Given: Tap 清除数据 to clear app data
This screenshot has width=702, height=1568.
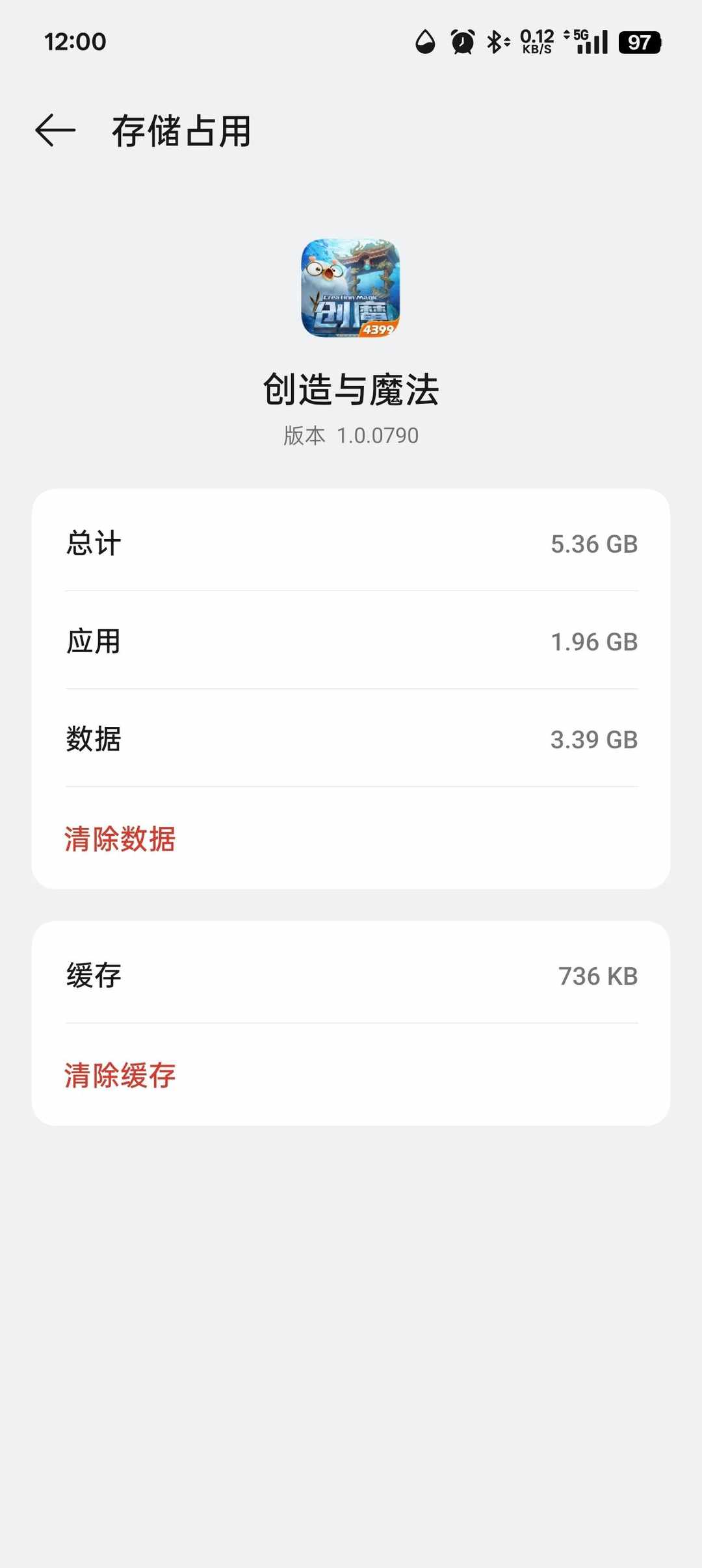Looking at the screenshot, I should point(120,840).
